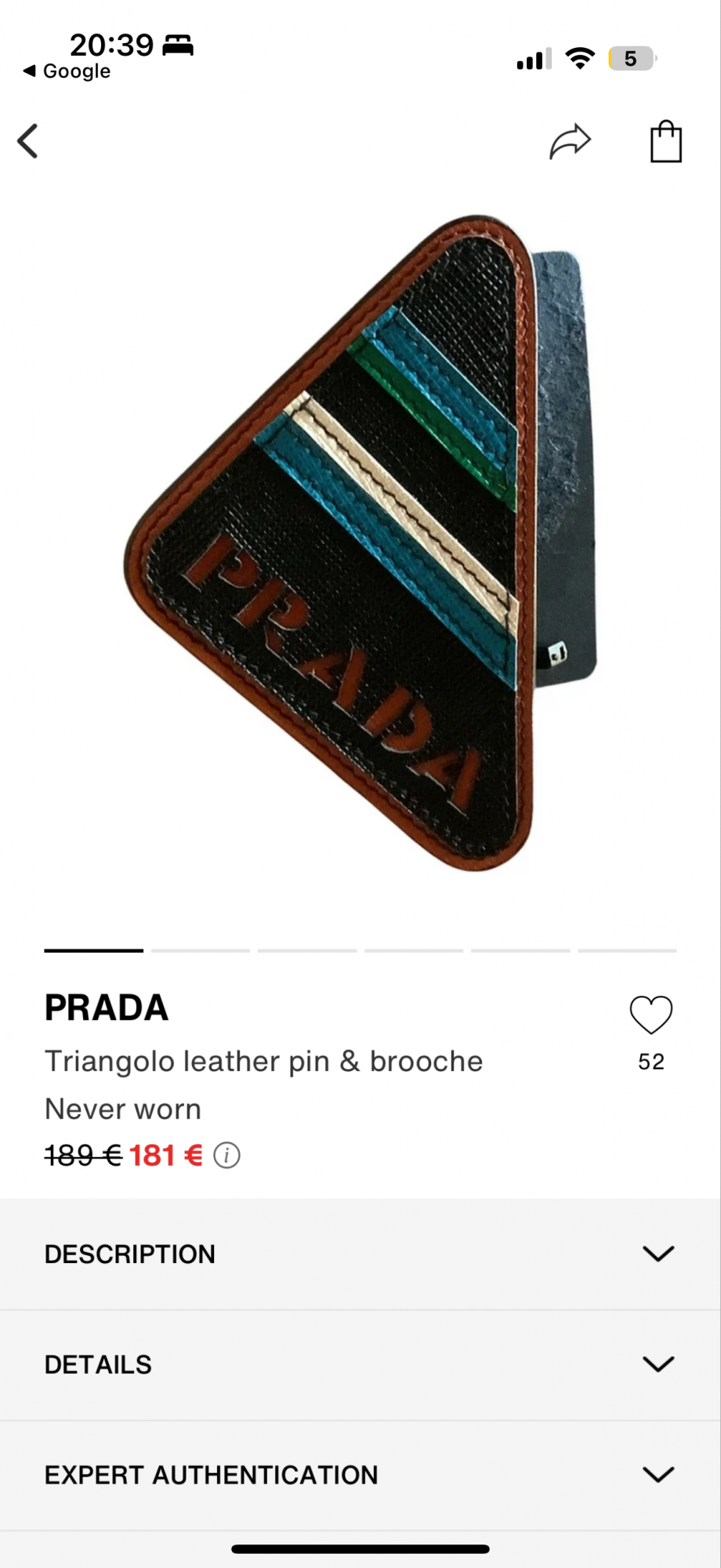Click the bed icon in the status bar
Image resolution: width=721 pixels, height=1568 pixels.
[179, 45]
